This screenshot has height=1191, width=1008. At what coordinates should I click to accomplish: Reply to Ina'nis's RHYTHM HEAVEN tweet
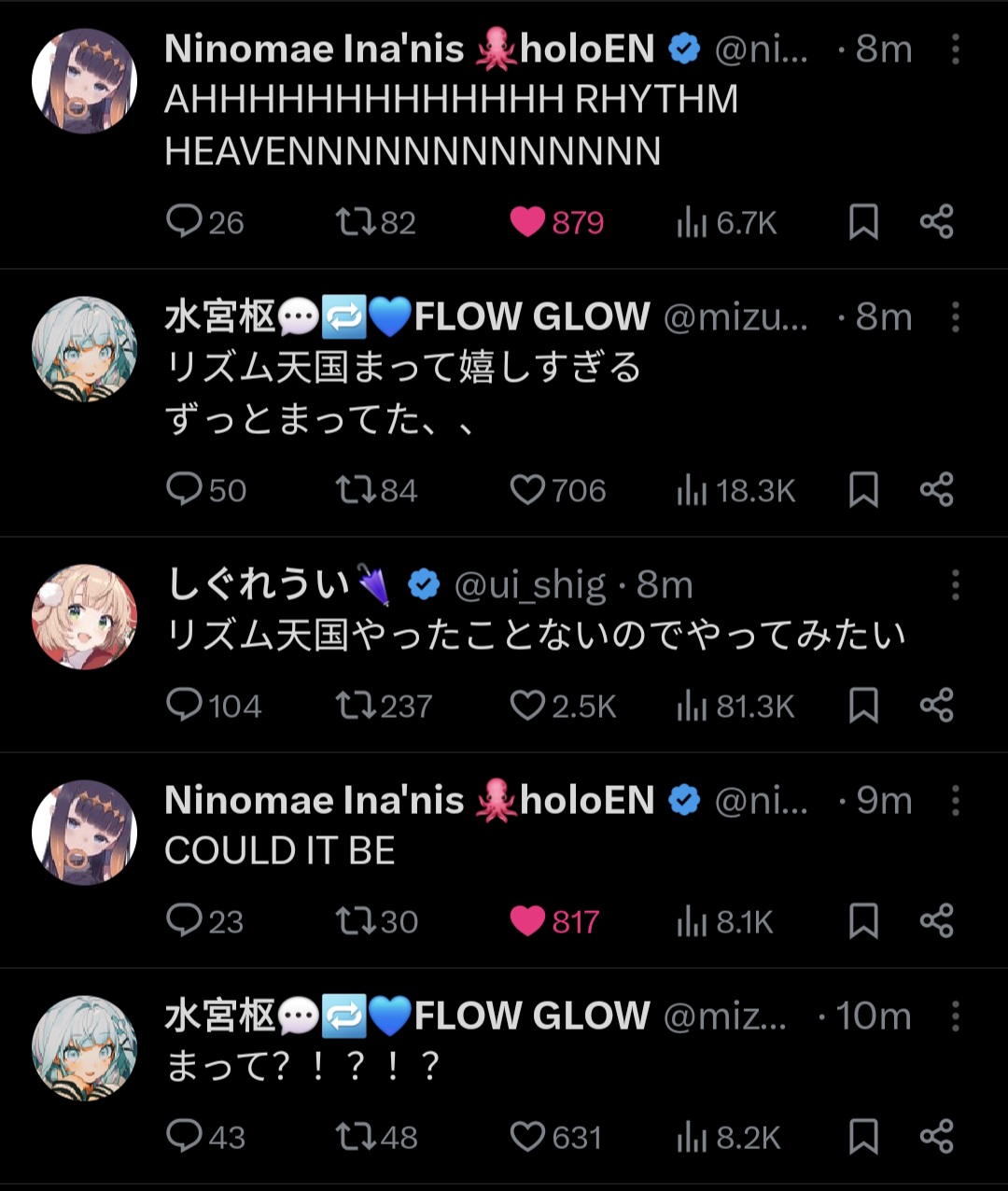click(x=184, y=222)
